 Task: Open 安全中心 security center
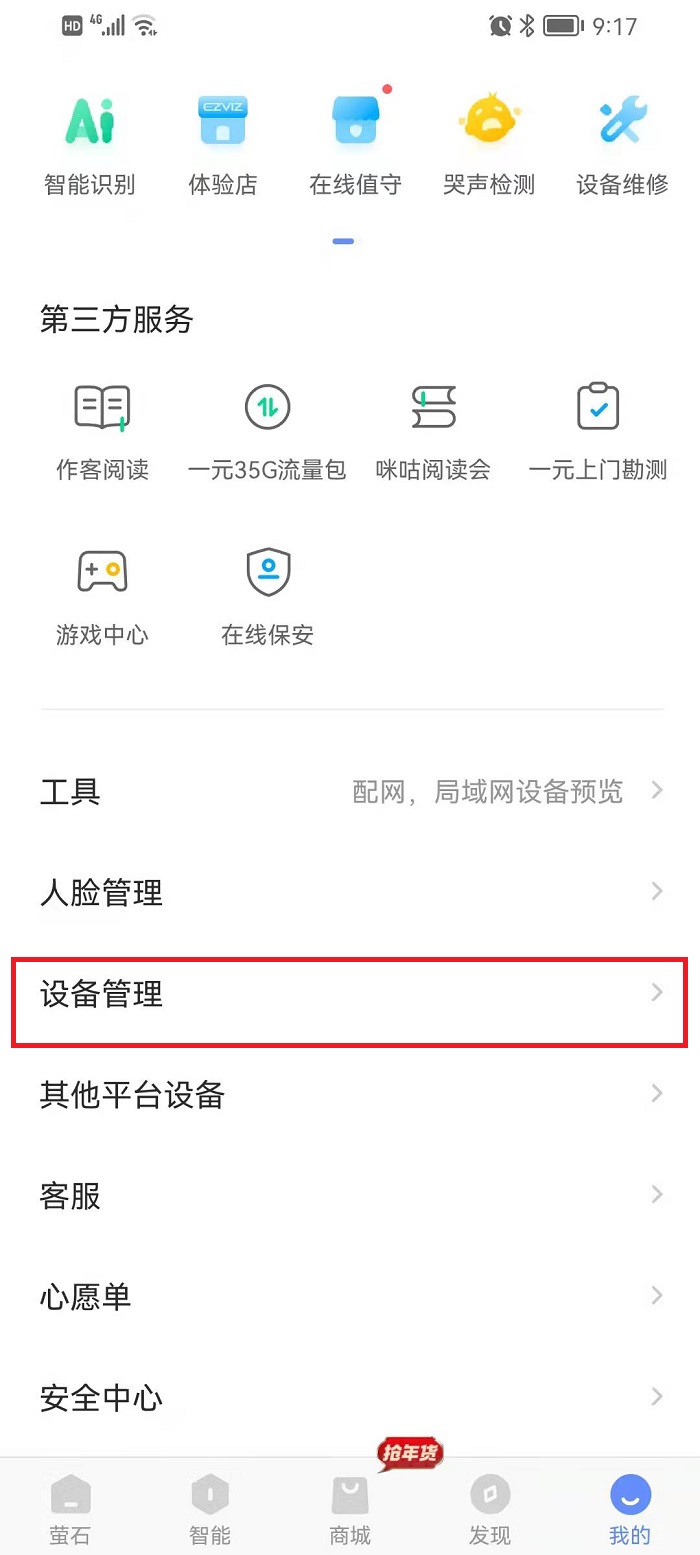(x=350, y=1398)
